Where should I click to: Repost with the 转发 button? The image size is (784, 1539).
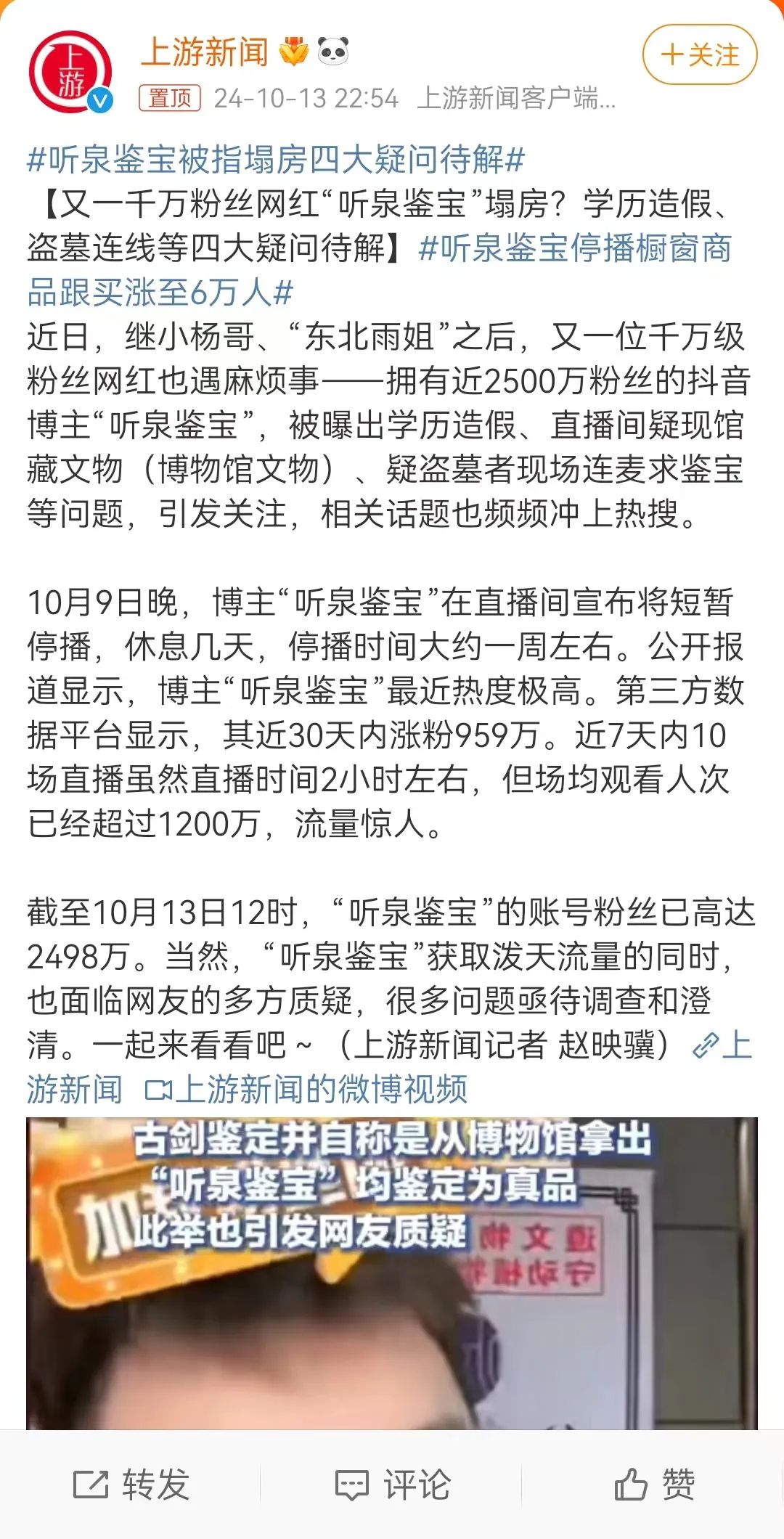click(131, 1485)
